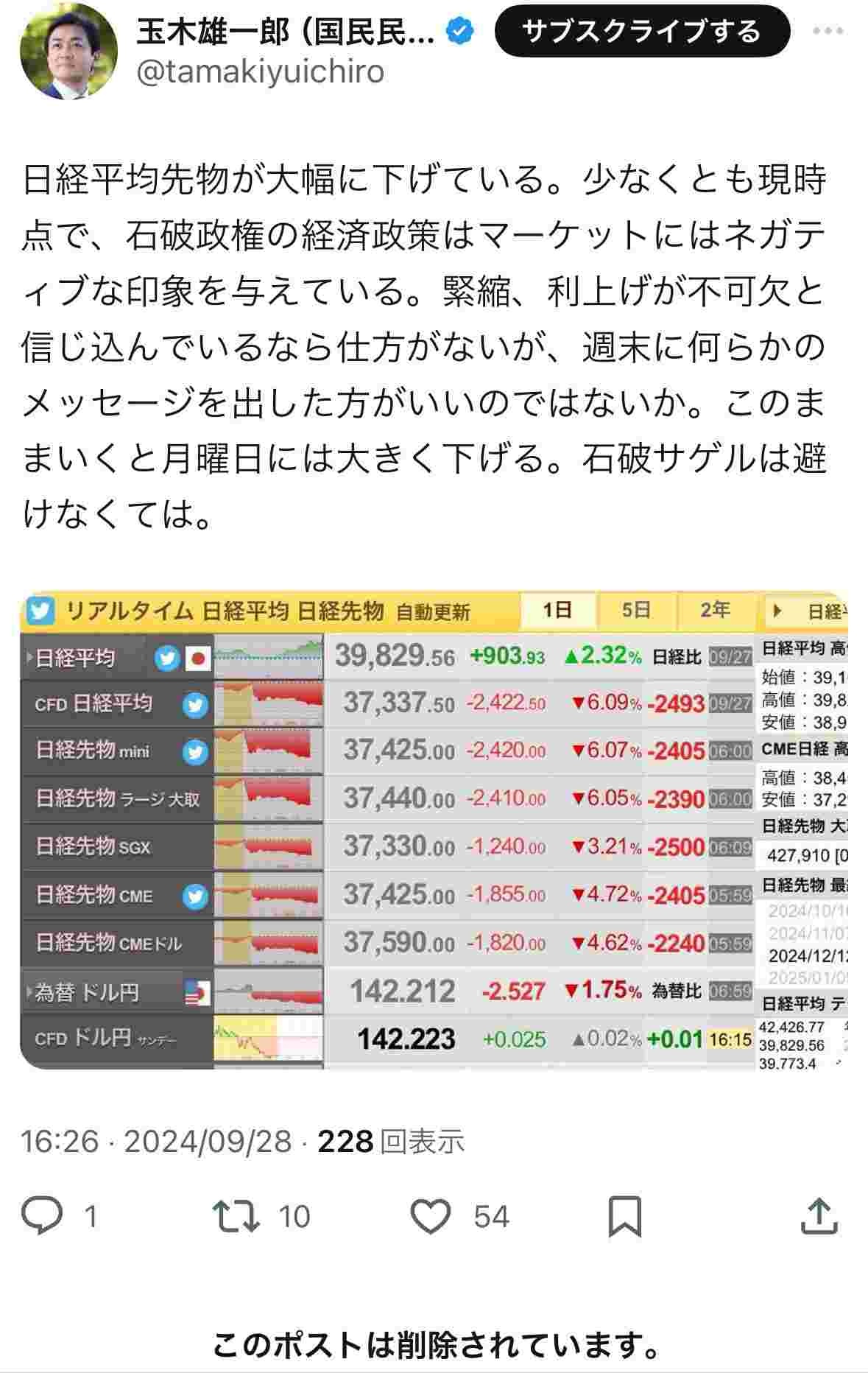Bookmark this post
The width and height of the screenshot is (868, 1373).
[624, 1216]
